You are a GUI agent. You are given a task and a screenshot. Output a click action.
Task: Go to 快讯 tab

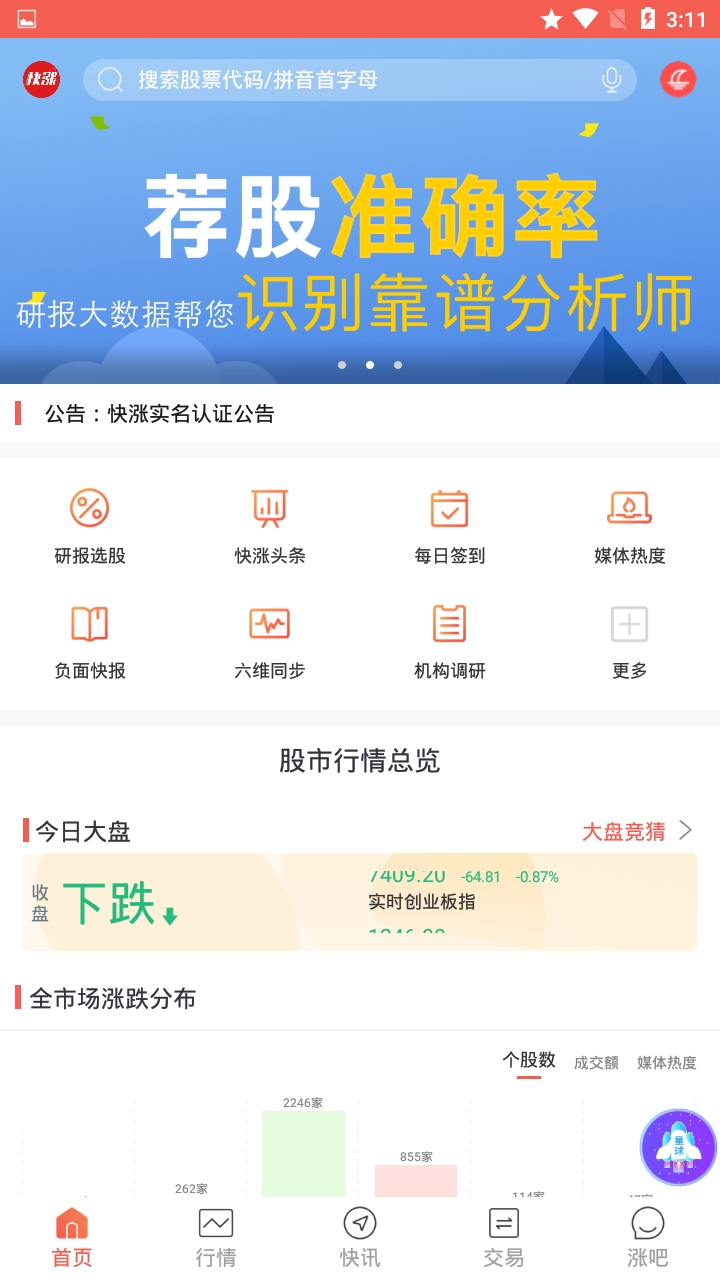360,1238
